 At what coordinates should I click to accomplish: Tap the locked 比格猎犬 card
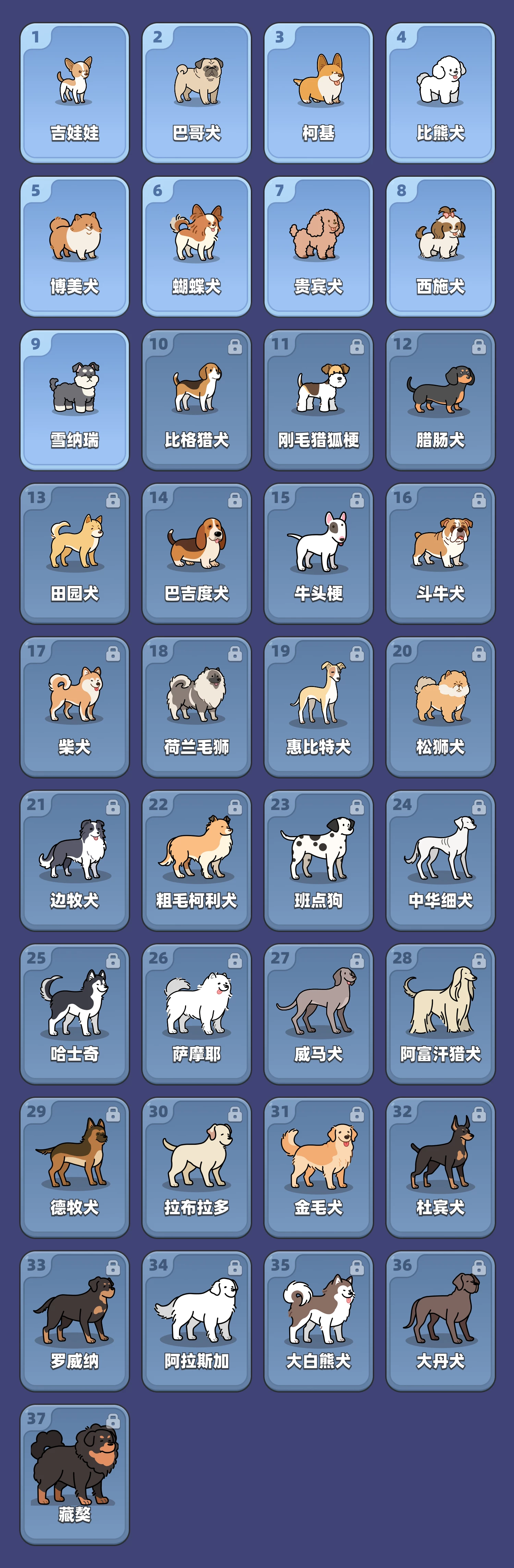[x=197, y=400]
